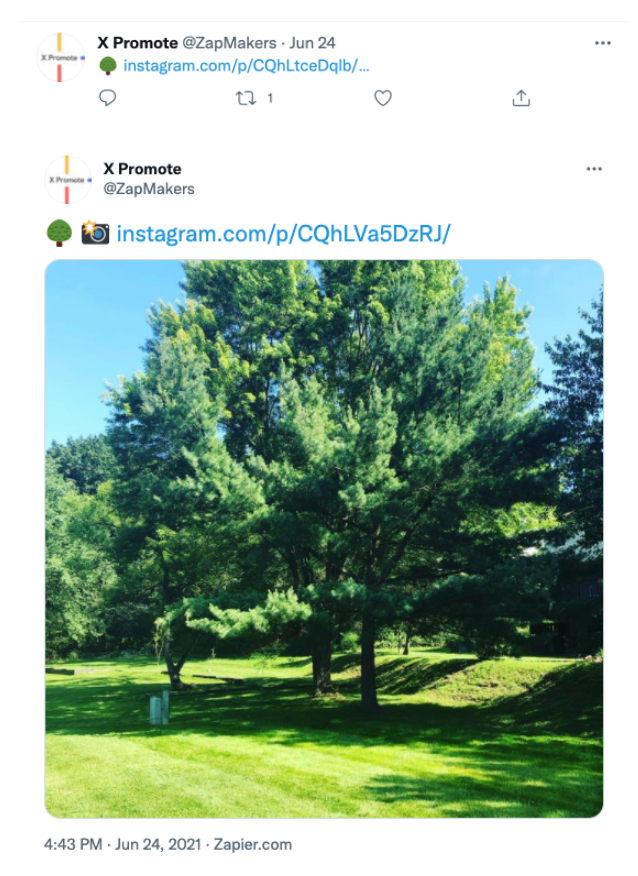Reply to the Jun 24 X Promote tweet
Viewport: 638px width, 876px height.
coord(108,98)
